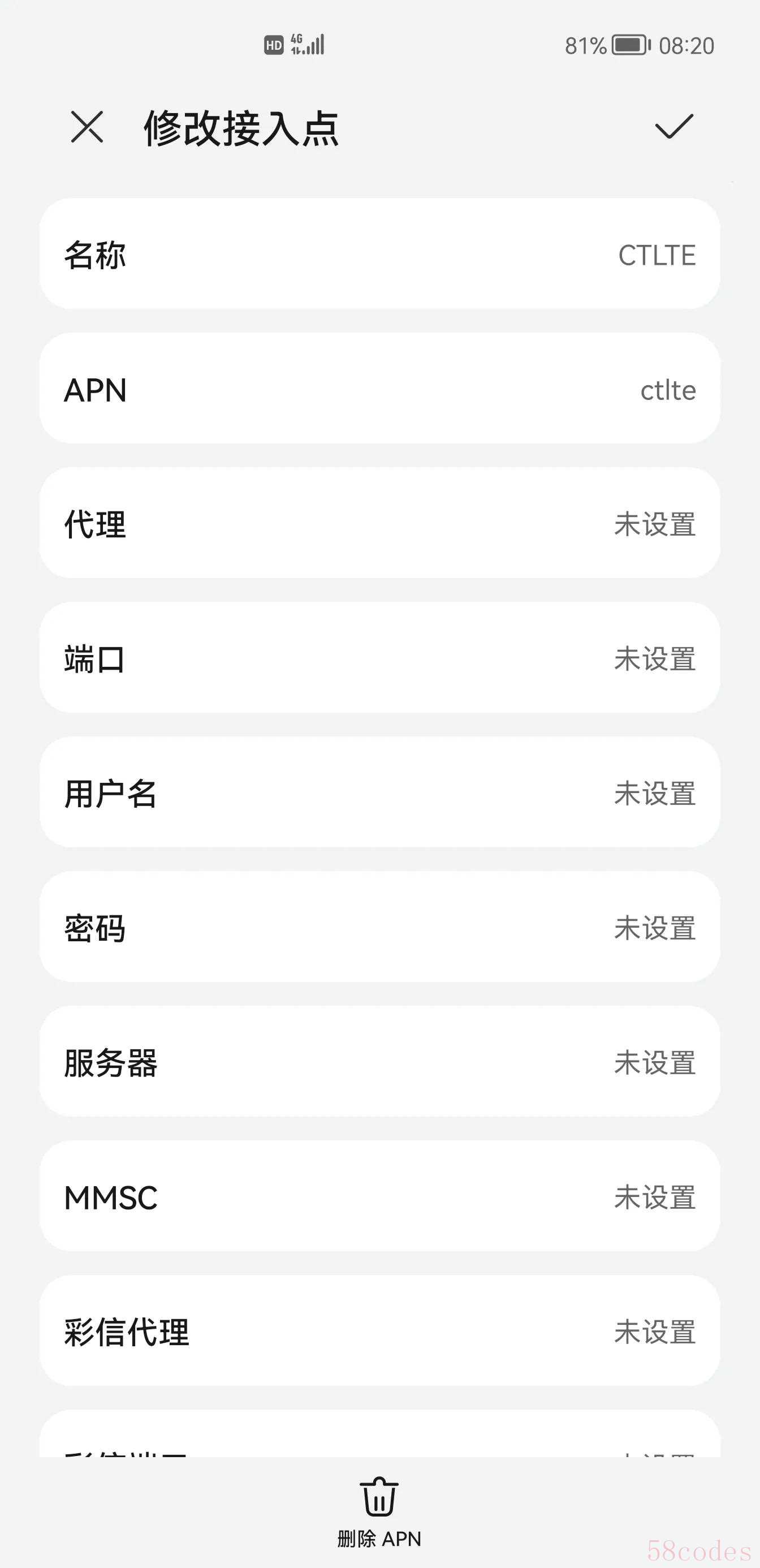Set the 服务器 server value
Viewport: 760px width, 1568px height.
379,1061
